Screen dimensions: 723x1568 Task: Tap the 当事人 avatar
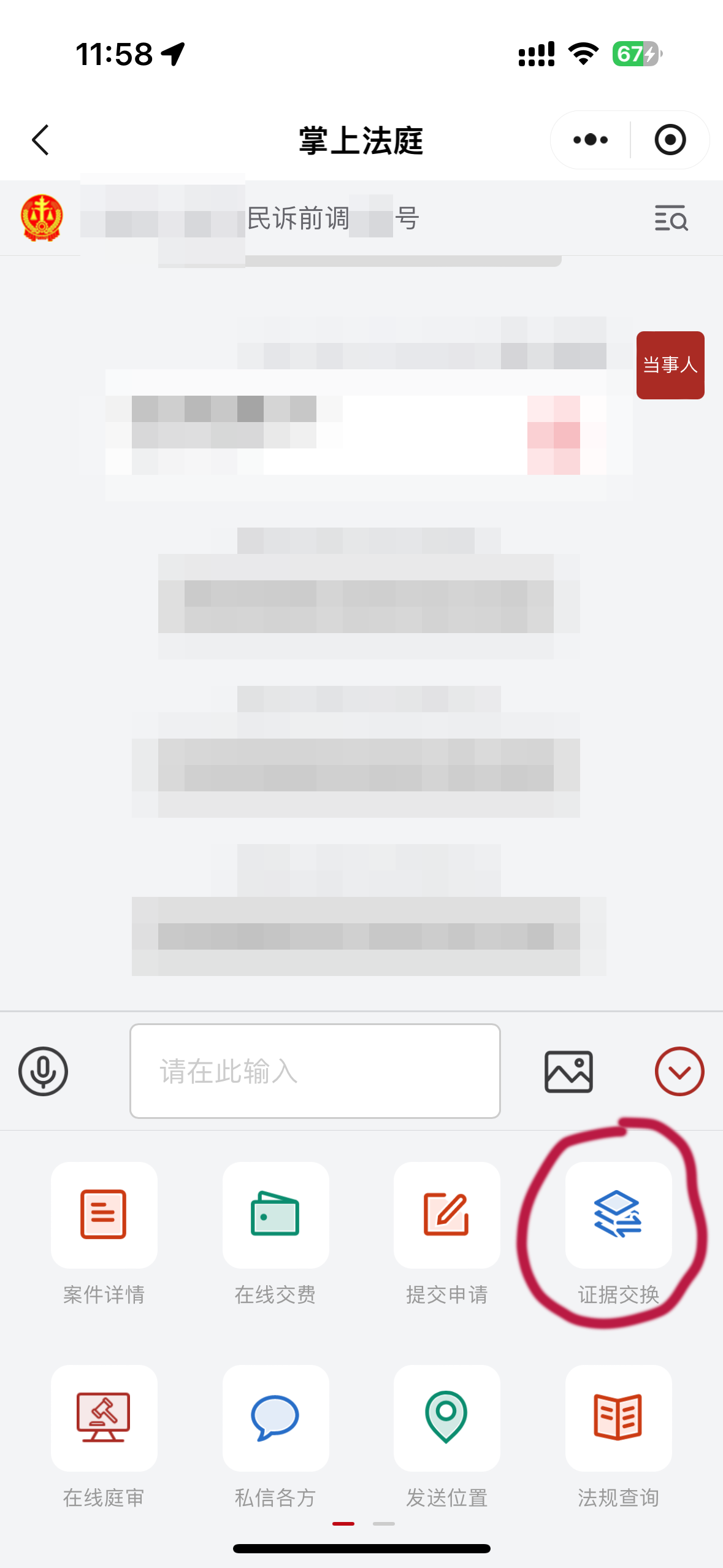pyautogui.click(x=670, y=366)
